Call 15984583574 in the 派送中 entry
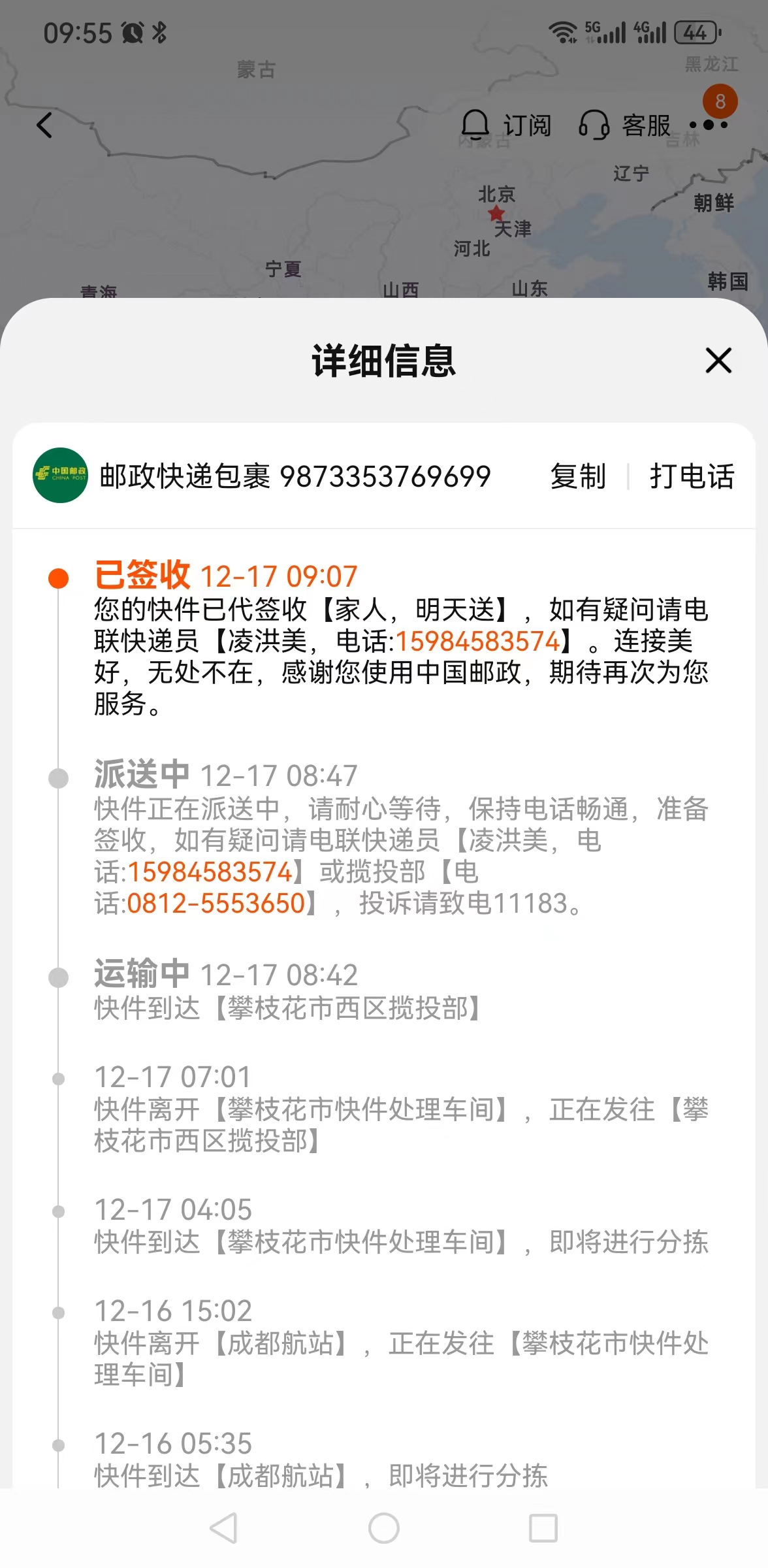 [210, 872]
